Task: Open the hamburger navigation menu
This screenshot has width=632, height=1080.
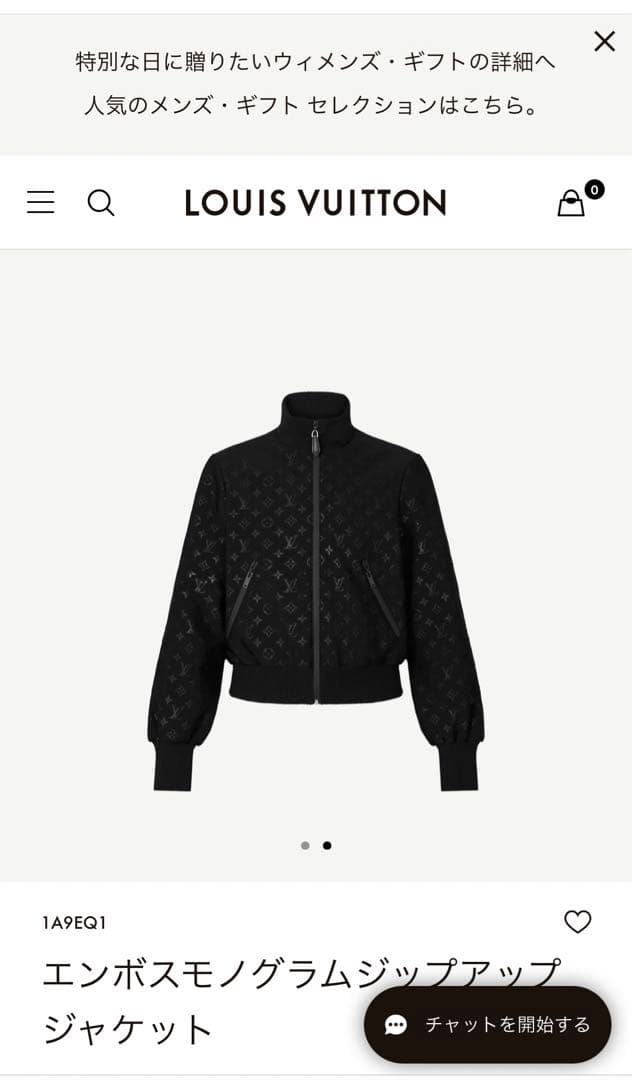Action: click(x=41, y=203)
